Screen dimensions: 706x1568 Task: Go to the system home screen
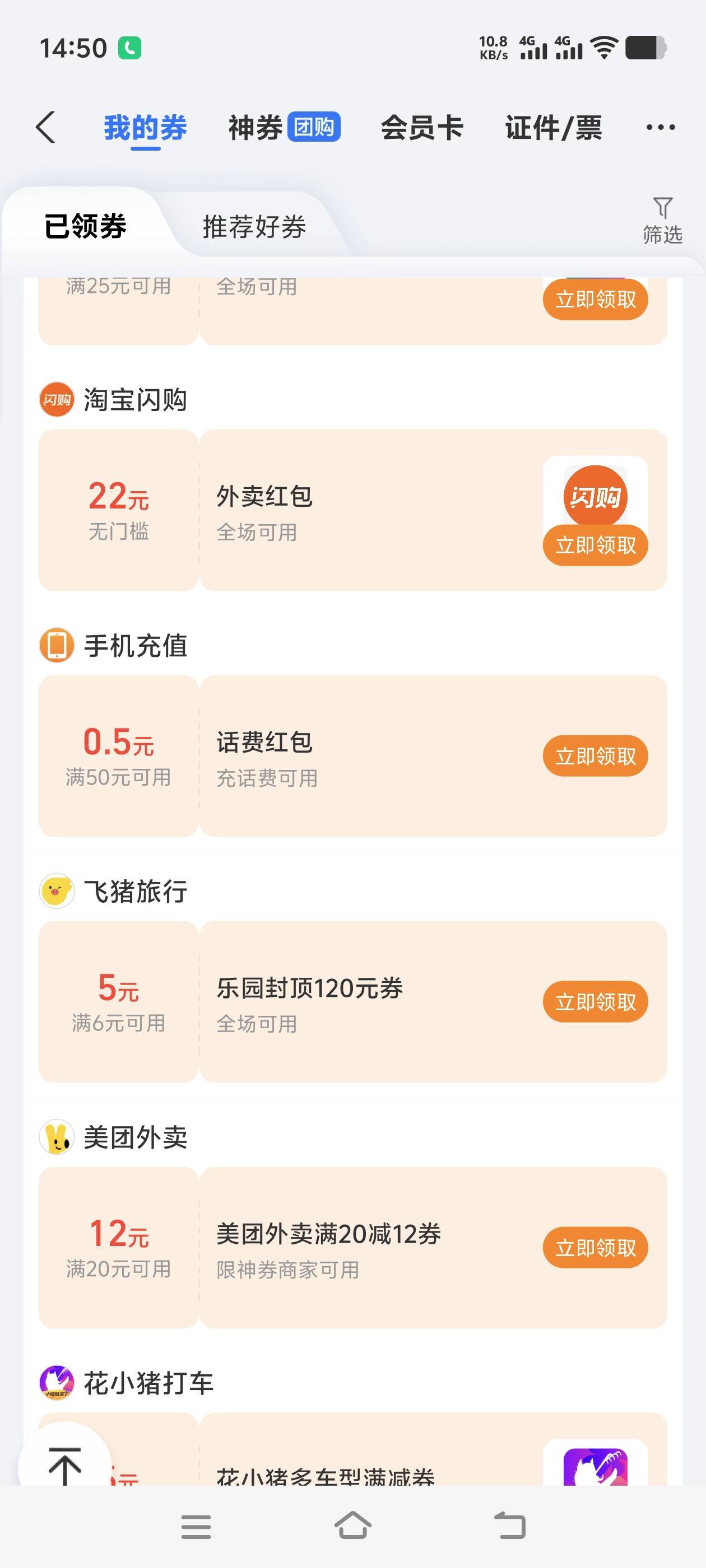[352, 1527]
